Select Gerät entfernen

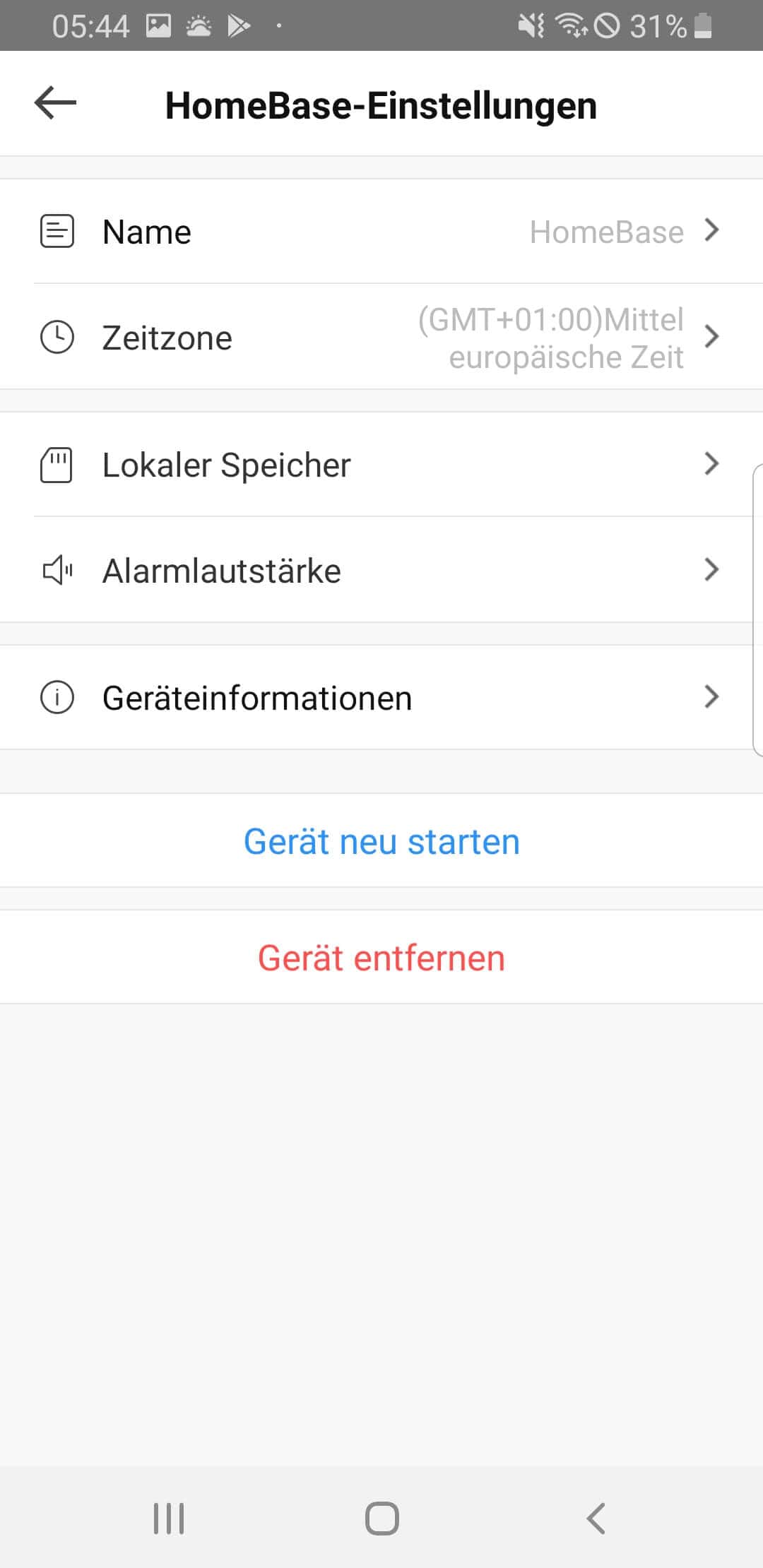(381, 957)
